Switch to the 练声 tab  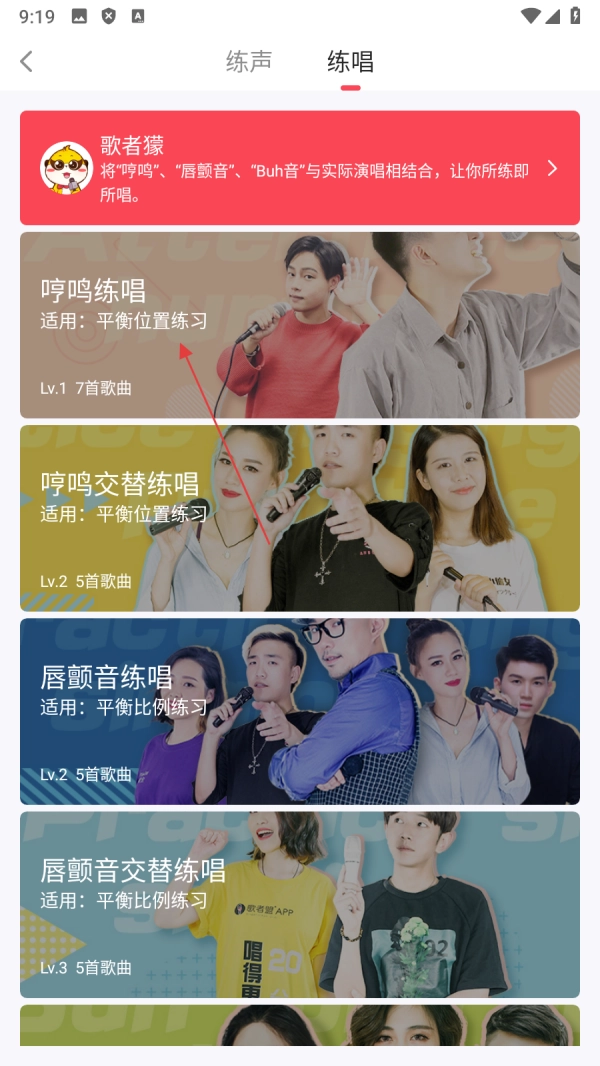pos(249,62)
